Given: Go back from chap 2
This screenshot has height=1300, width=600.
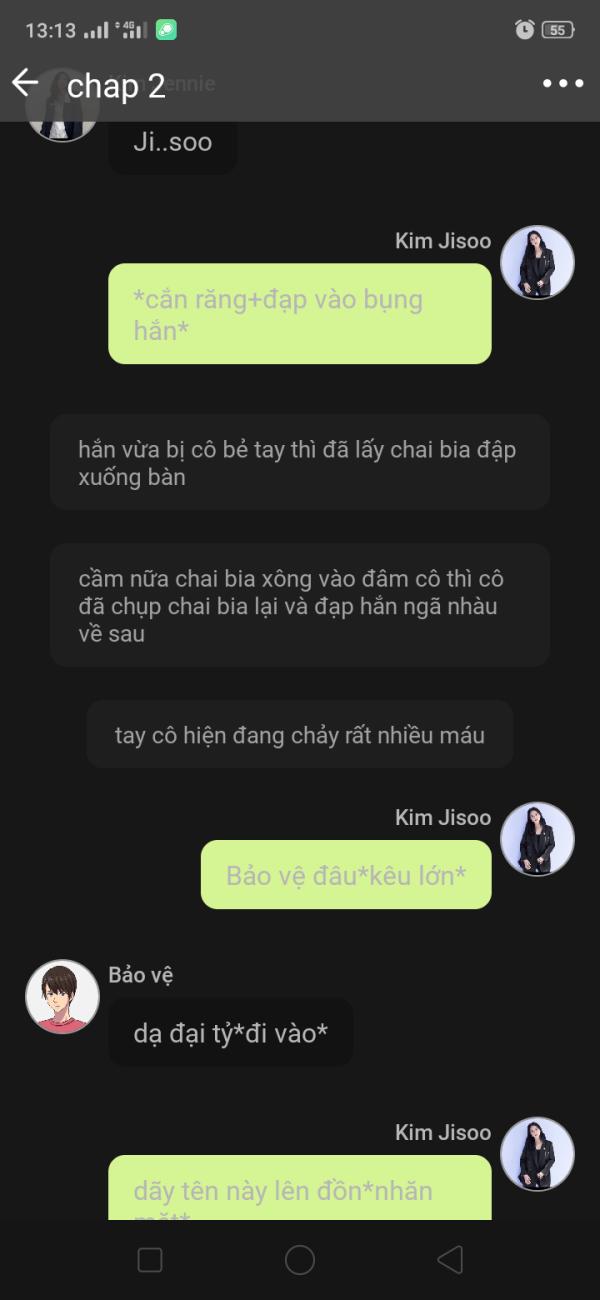Looking at the screenshot, I should point(25,83).
